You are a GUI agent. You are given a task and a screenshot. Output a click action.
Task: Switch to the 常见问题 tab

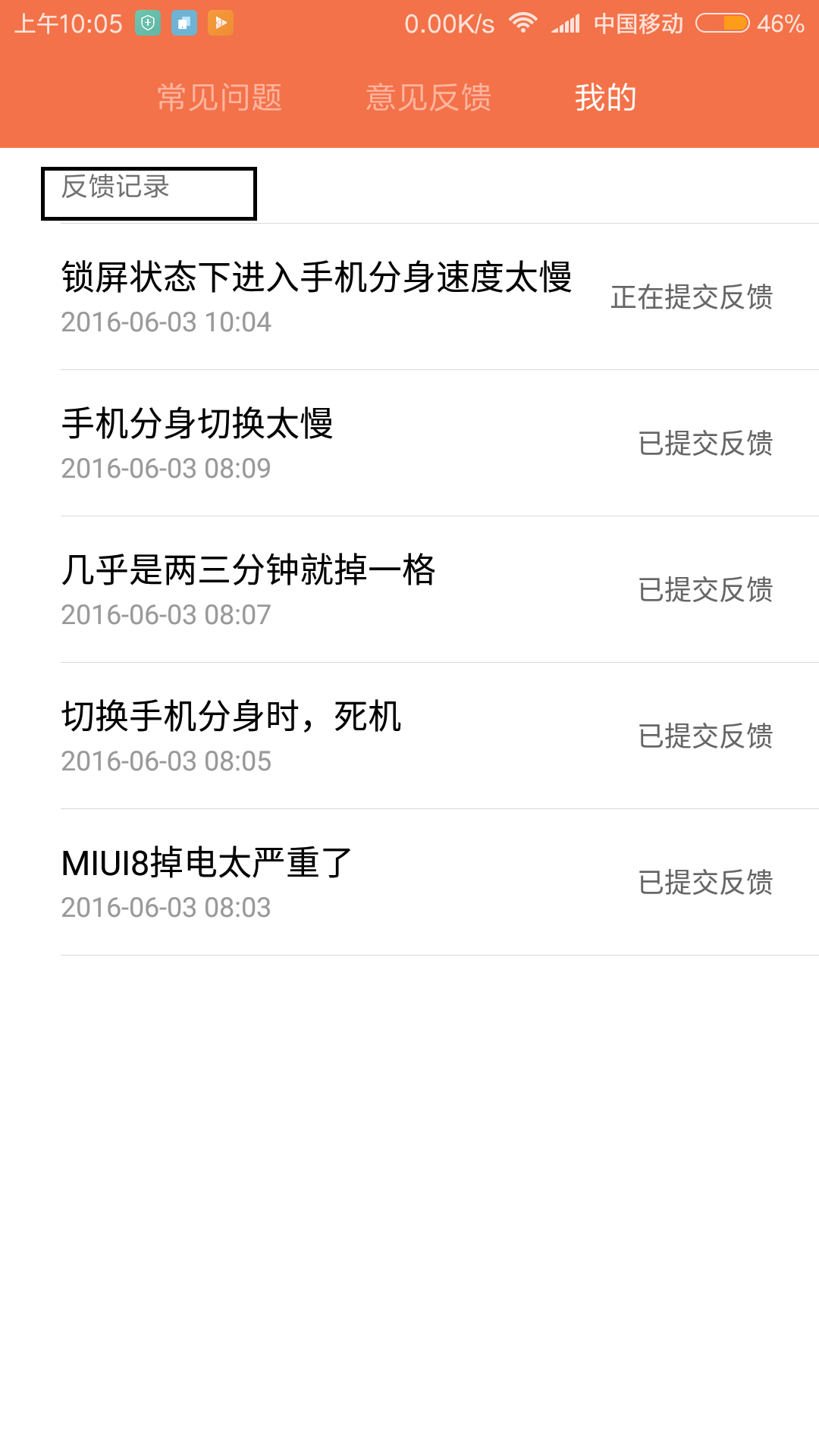pos(219,98)
